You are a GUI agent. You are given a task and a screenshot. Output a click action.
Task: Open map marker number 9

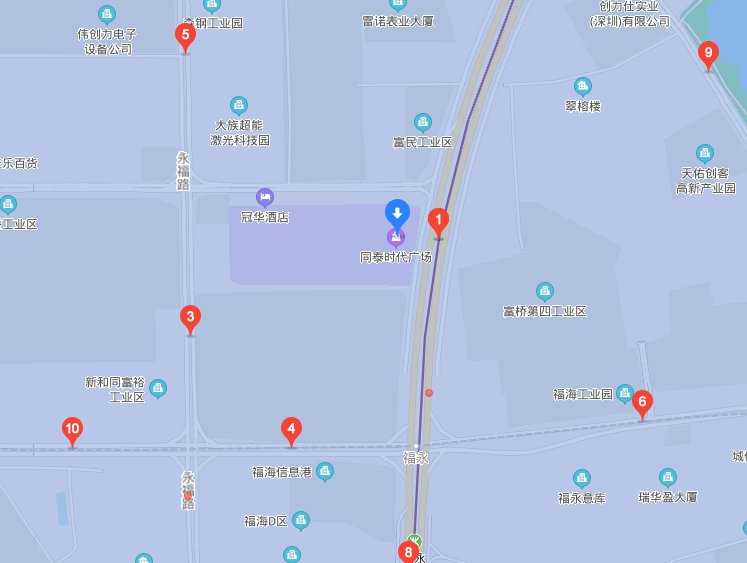click(x=708, y=53)
